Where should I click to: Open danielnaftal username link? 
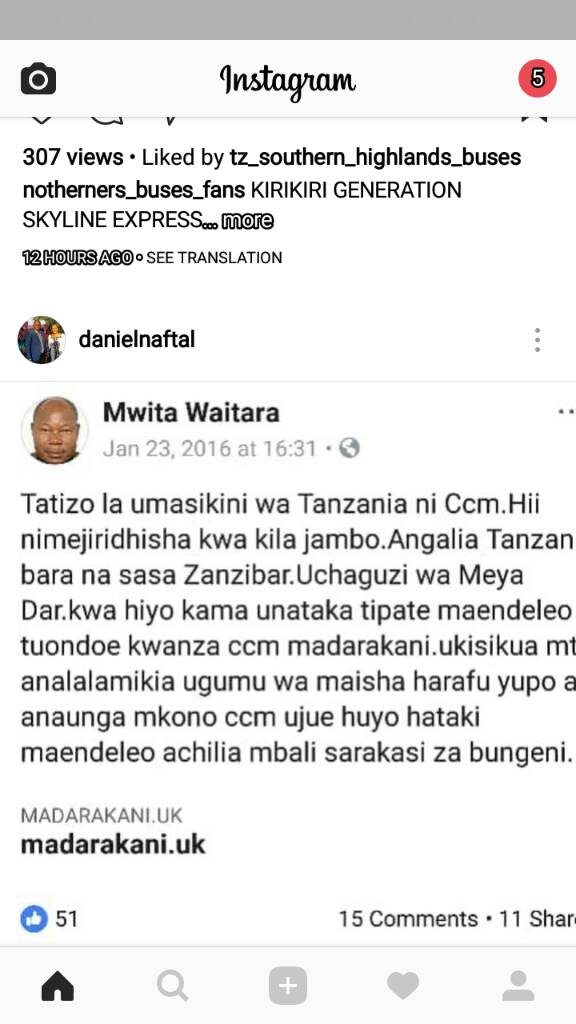(136, 340)
